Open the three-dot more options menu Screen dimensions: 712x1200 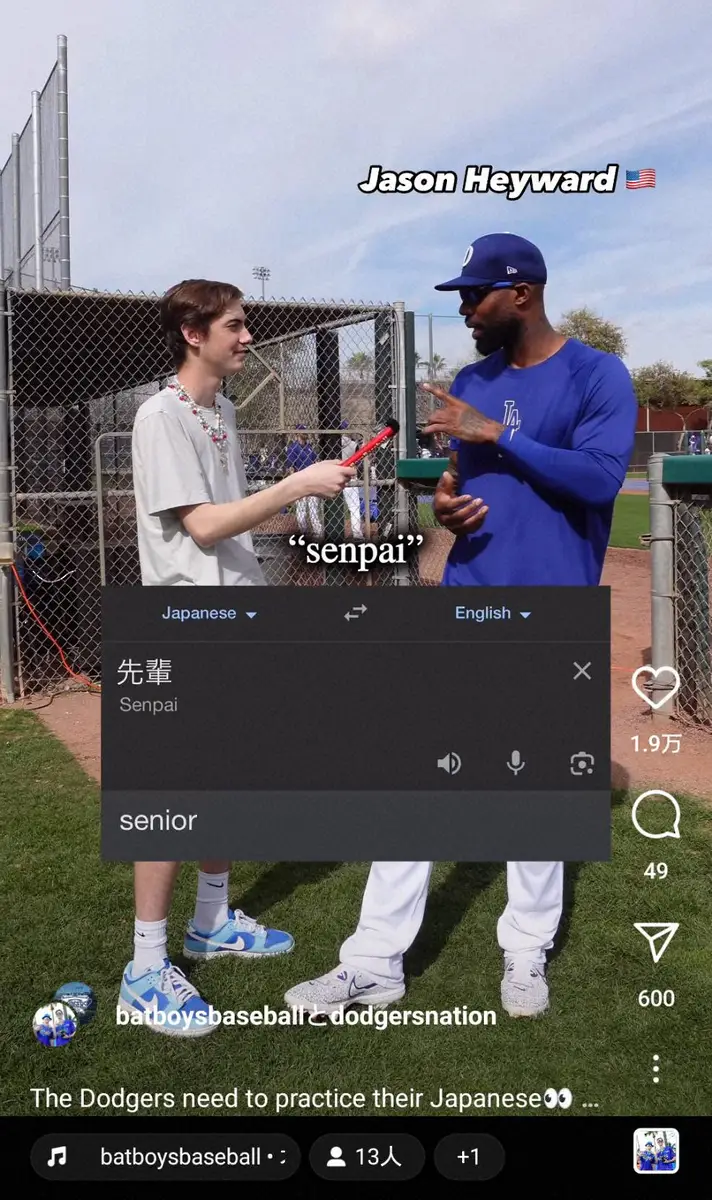656,1068
